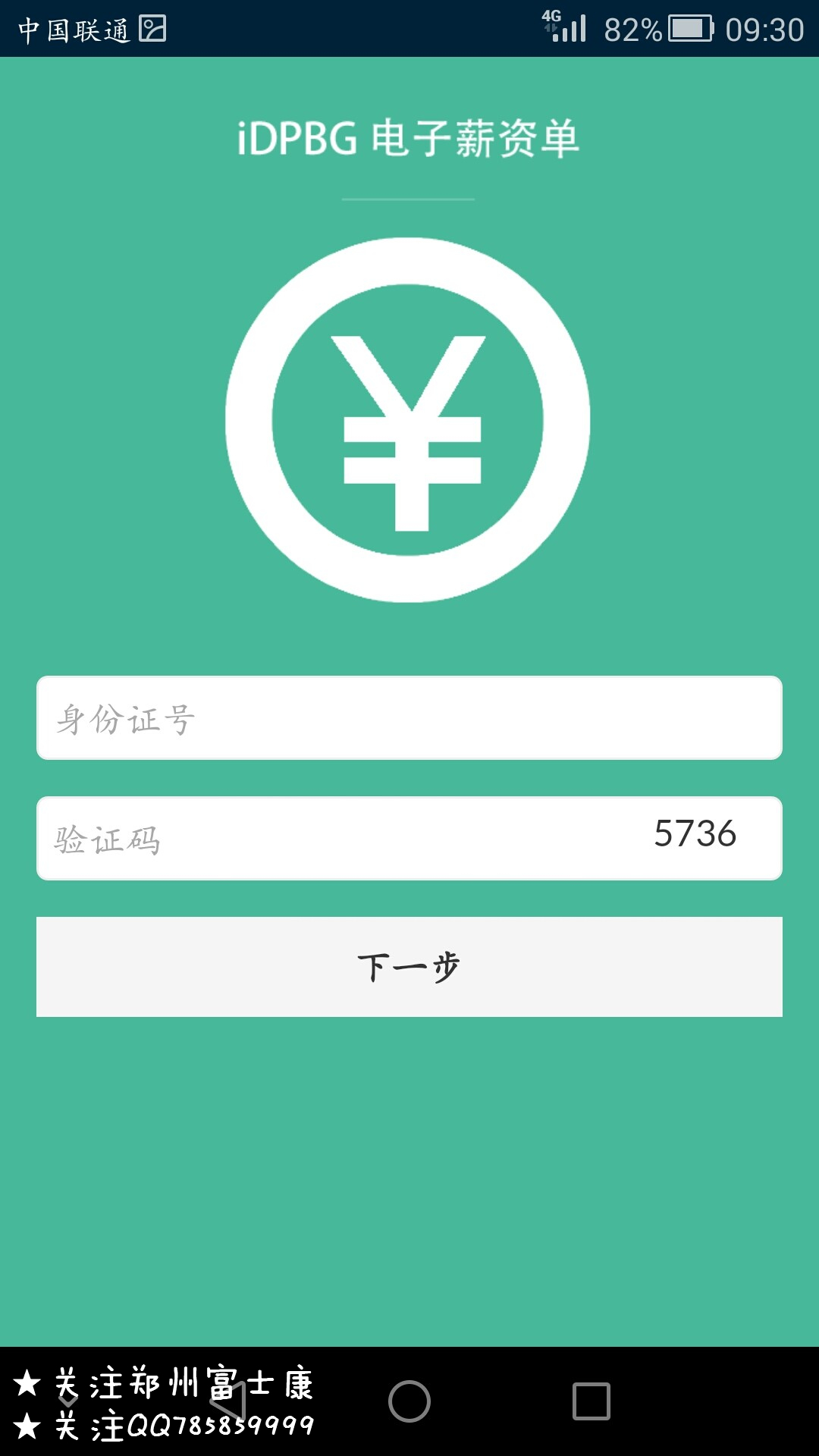Click the circular ¥ currency logo
This screenshot has height=1456, width=819.
(409, 421)
